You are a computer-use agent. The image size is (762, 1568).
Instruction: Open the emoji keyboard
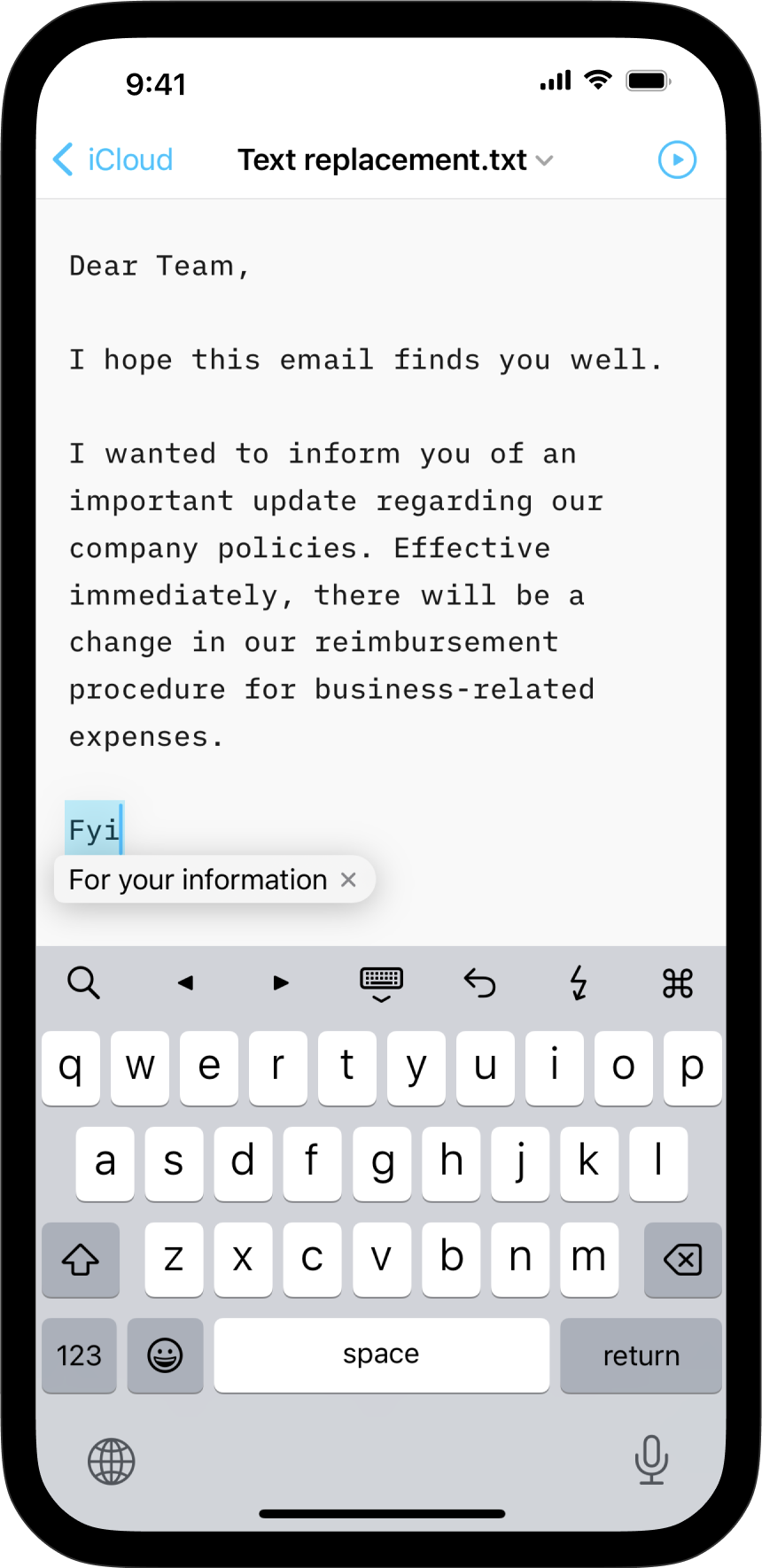pyautogui.click(x=165, y=1355)
